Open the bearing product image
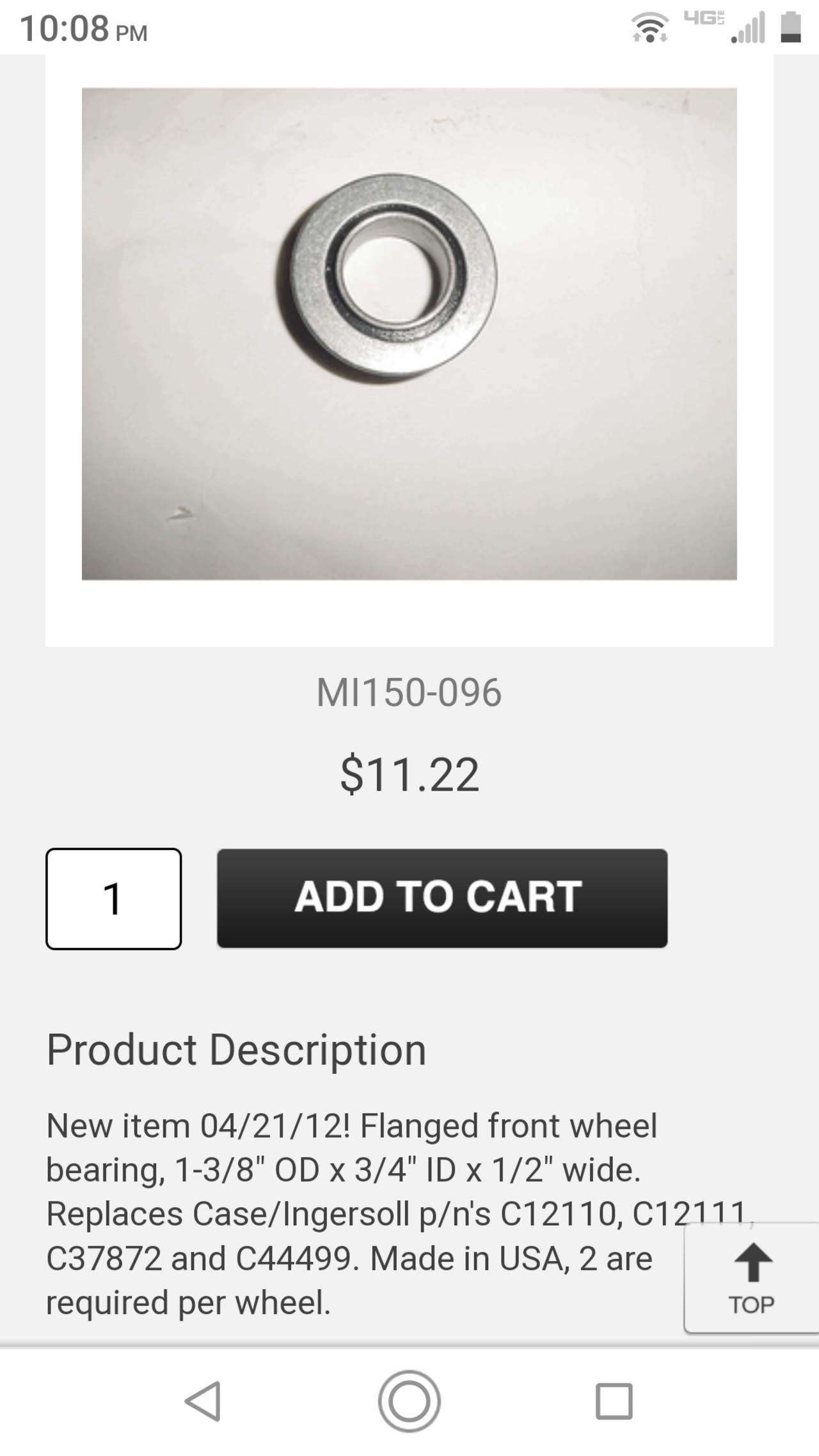This screenshot has width=819, height=1456. click(409, 333)
